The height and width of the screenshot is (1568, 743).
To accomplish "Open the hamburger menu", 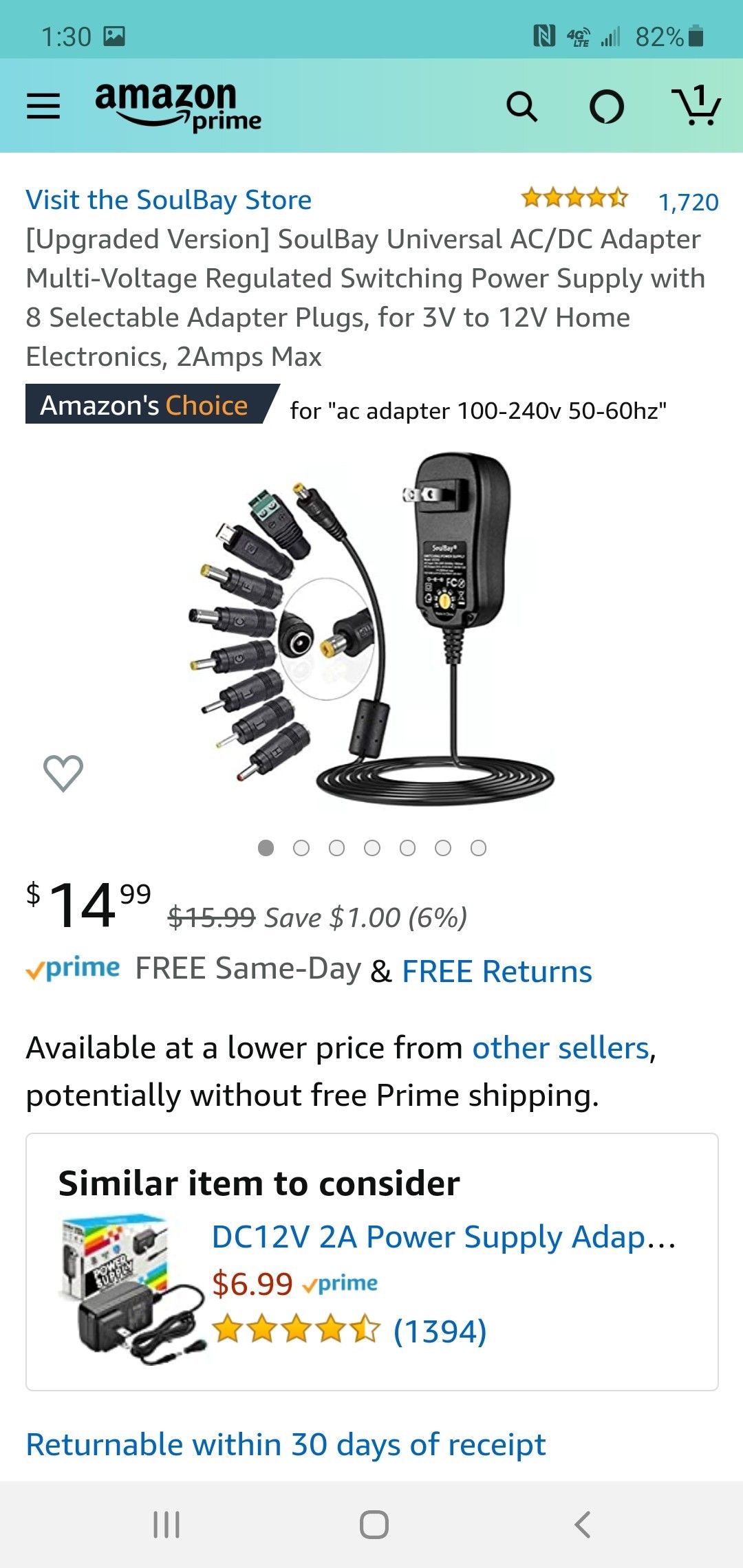I will pos(43,107).
